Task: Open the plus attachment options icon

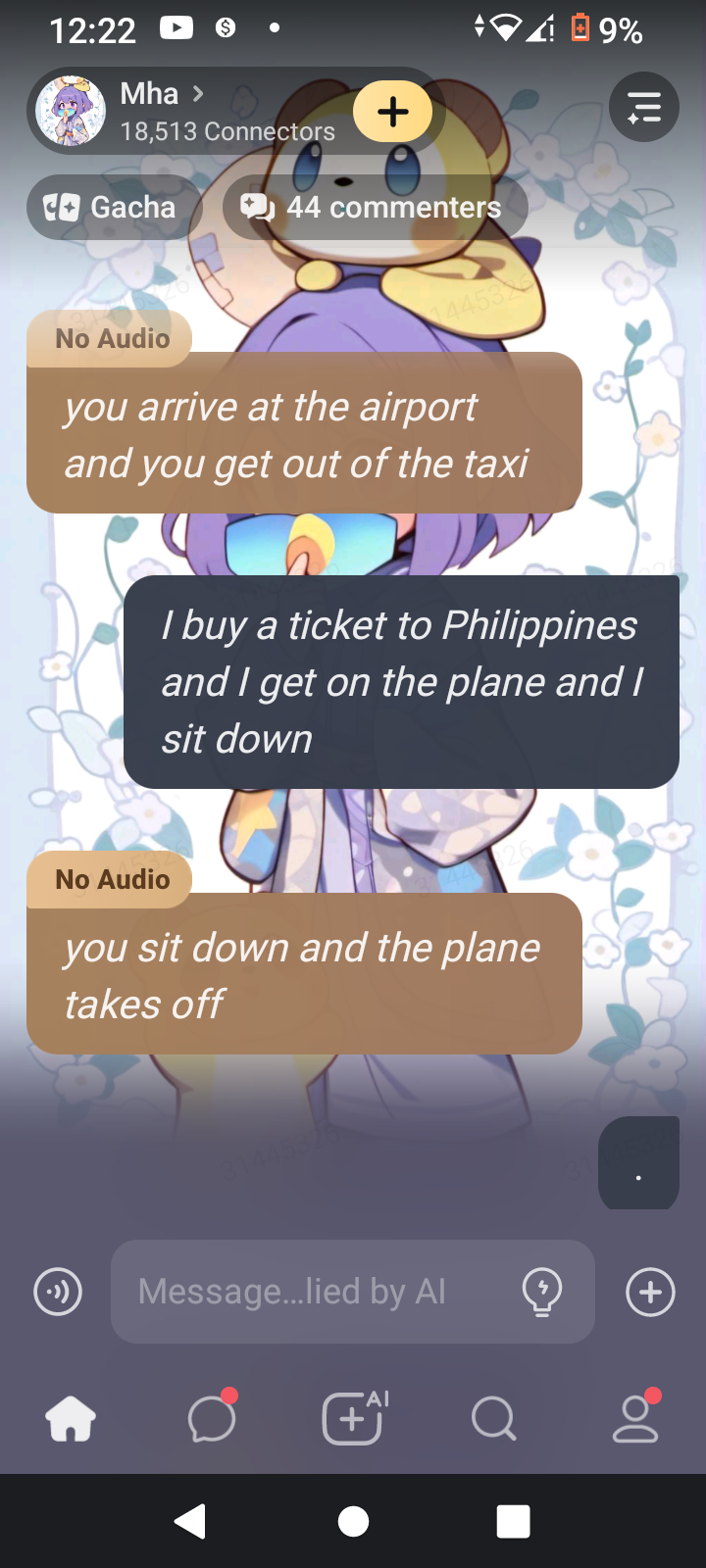Action: click(650, 1293)
